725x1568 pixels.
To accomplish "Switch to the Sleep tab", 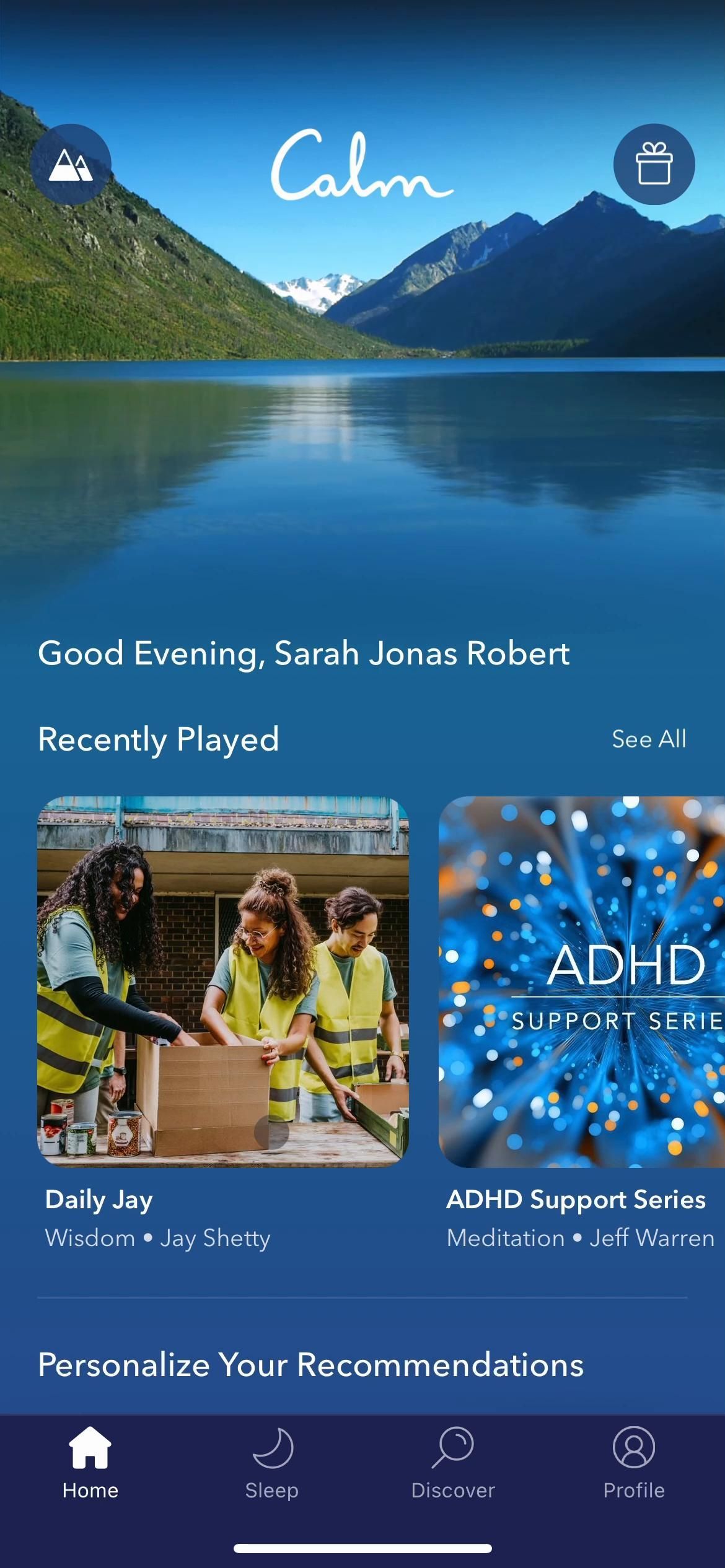I will 271,1463.
